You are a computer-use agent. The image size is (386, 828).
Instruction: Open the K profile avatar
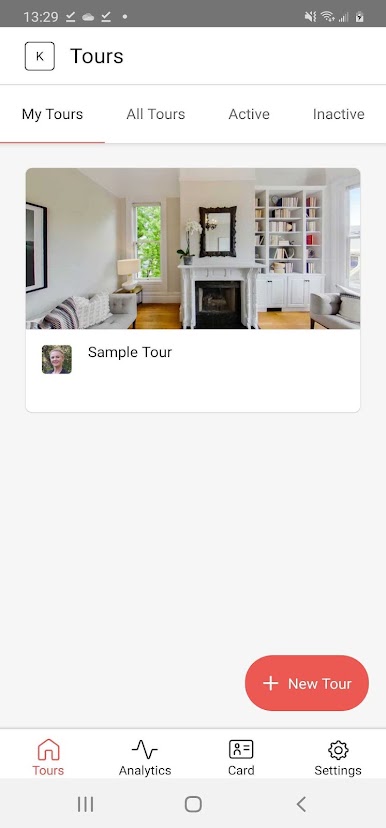coord(40,56)
